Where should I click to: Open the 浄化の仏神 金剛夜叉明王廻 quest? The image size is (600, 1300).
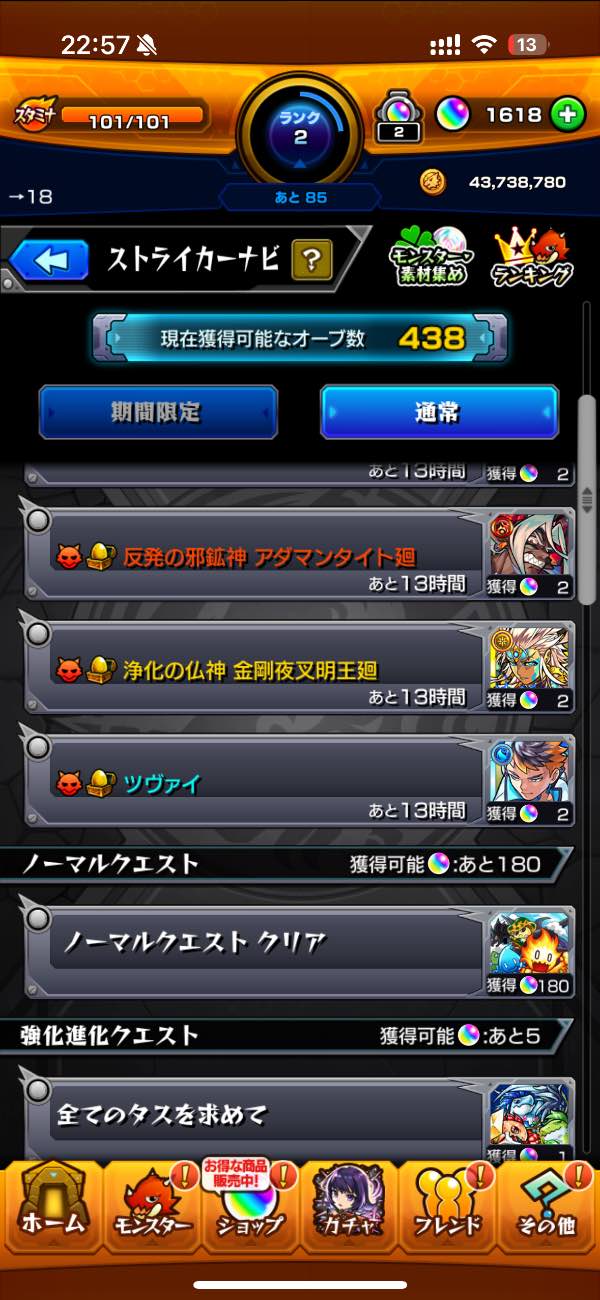(270, 670)
